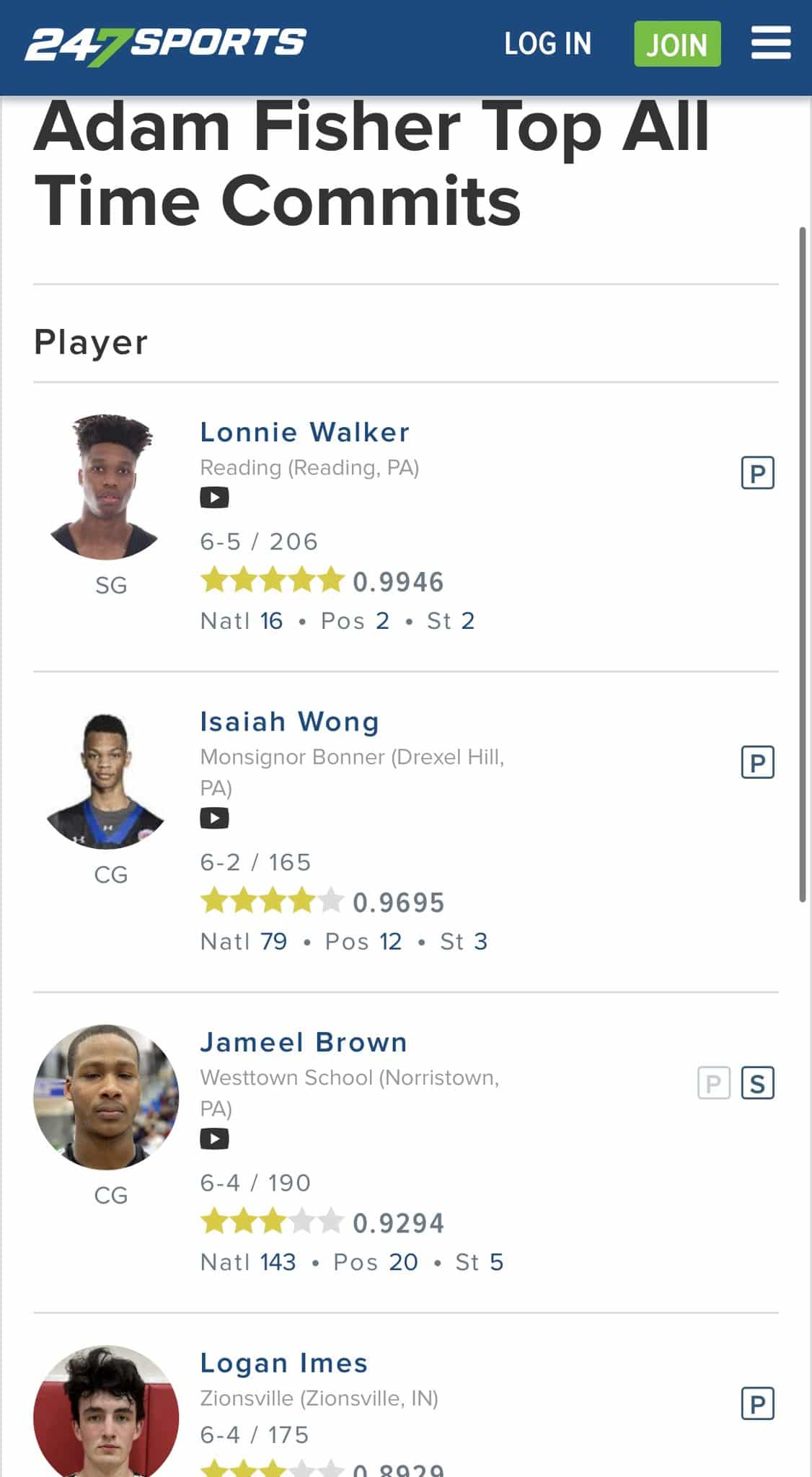Open Logan Imes's player profile
Viewport: 812px width, 1477px height.
[284, 1363]
